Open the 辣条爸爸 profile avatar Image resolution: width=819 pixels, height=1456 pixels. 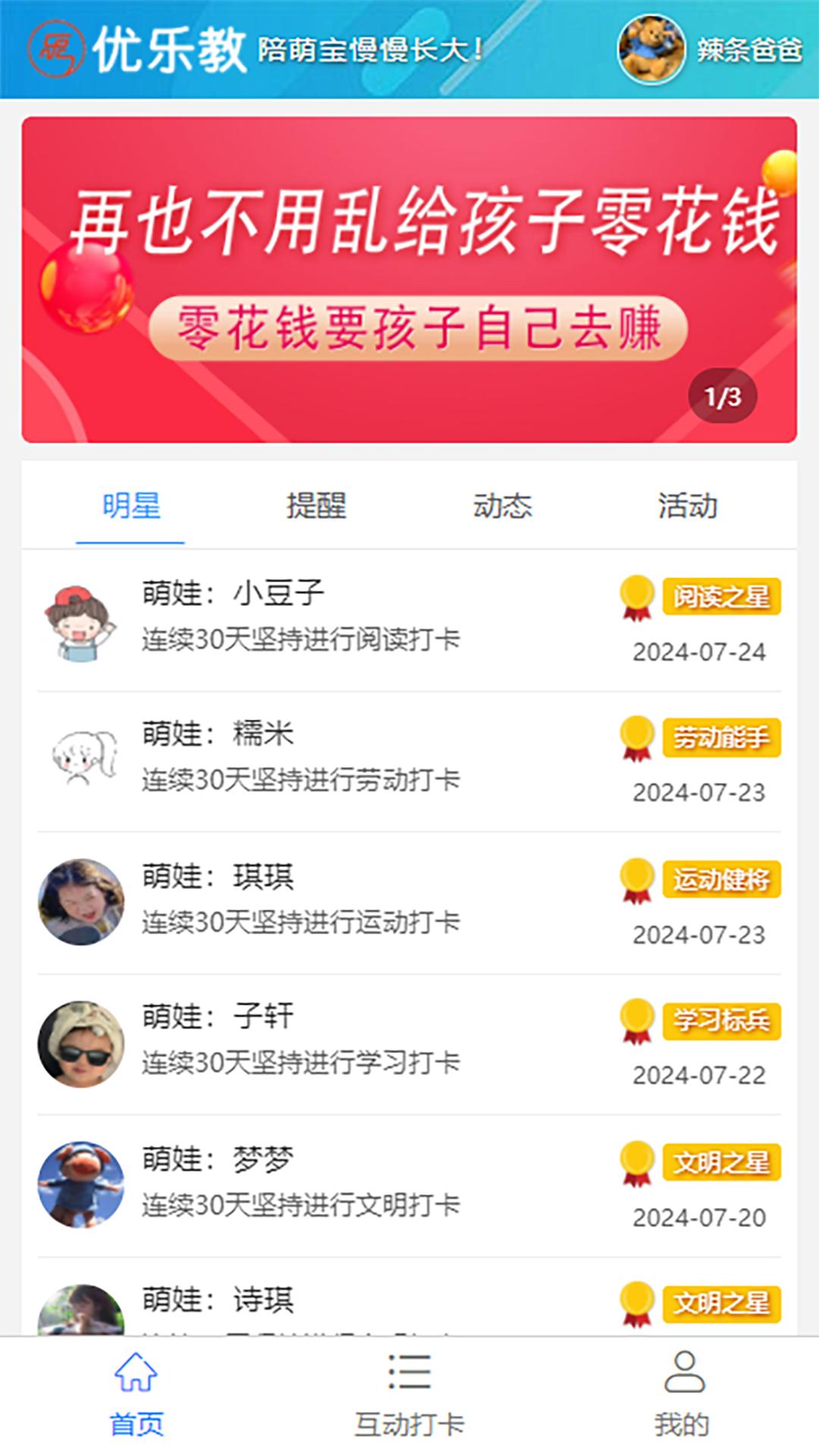click(x=651, y=49)
